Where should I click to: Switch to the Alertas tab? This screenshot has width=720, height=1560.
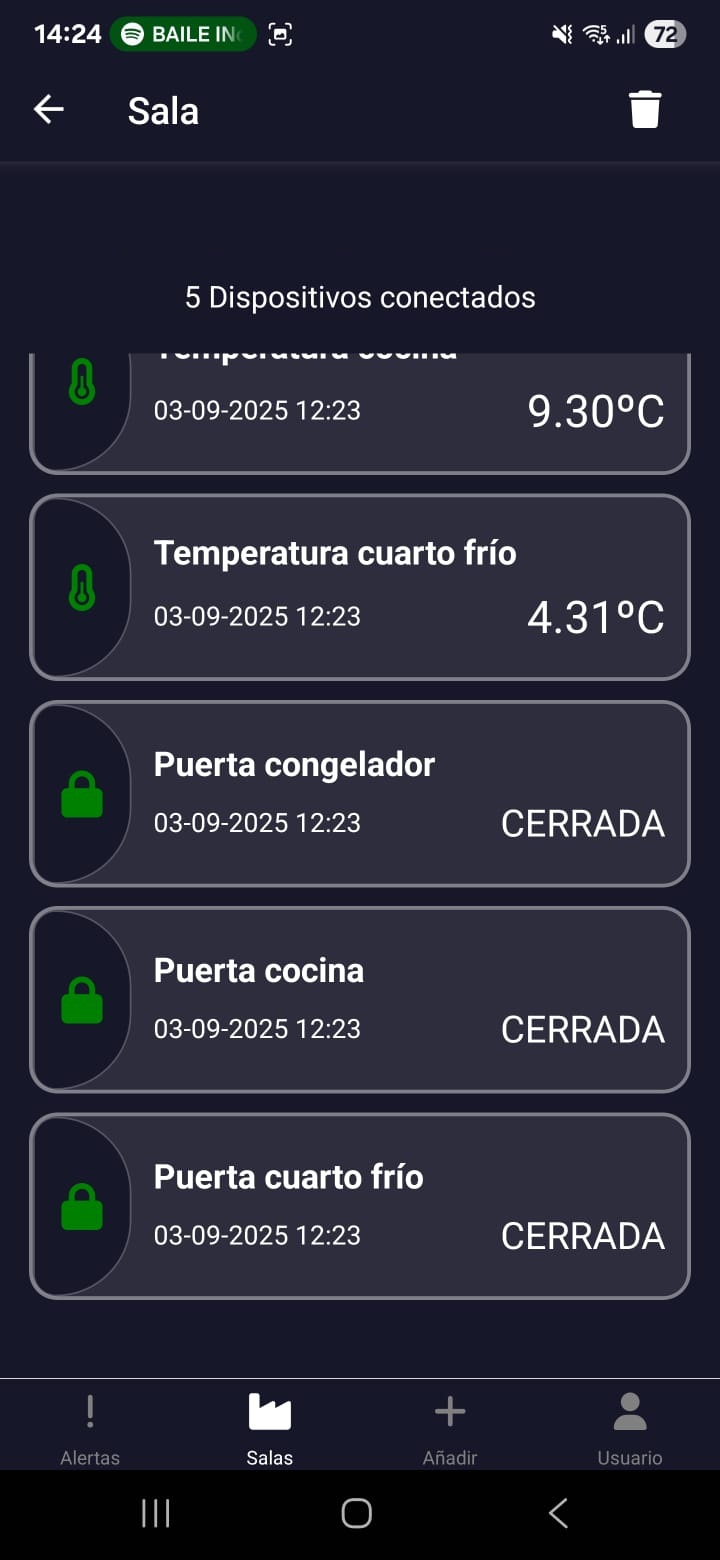click(x=90, y=1426)
